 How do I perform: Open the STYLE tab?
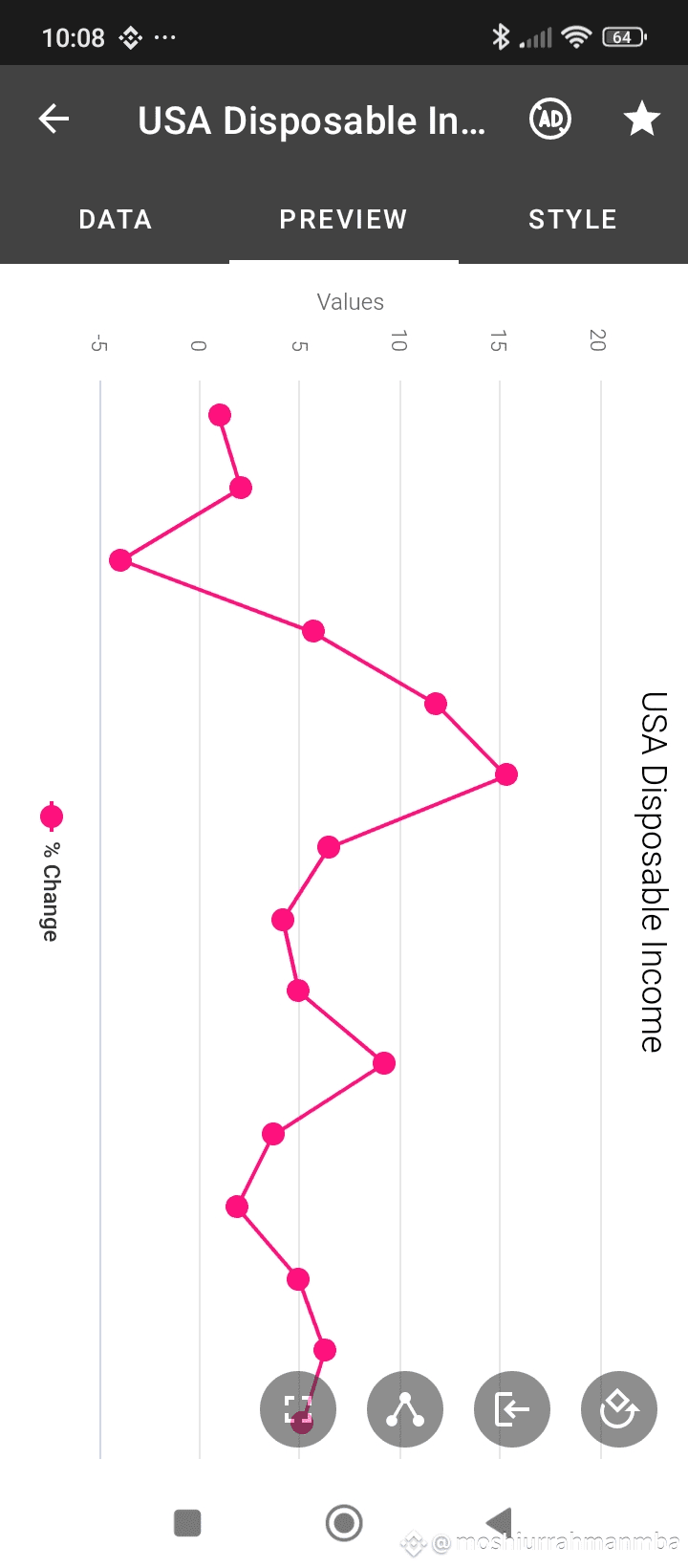point(573,219)
